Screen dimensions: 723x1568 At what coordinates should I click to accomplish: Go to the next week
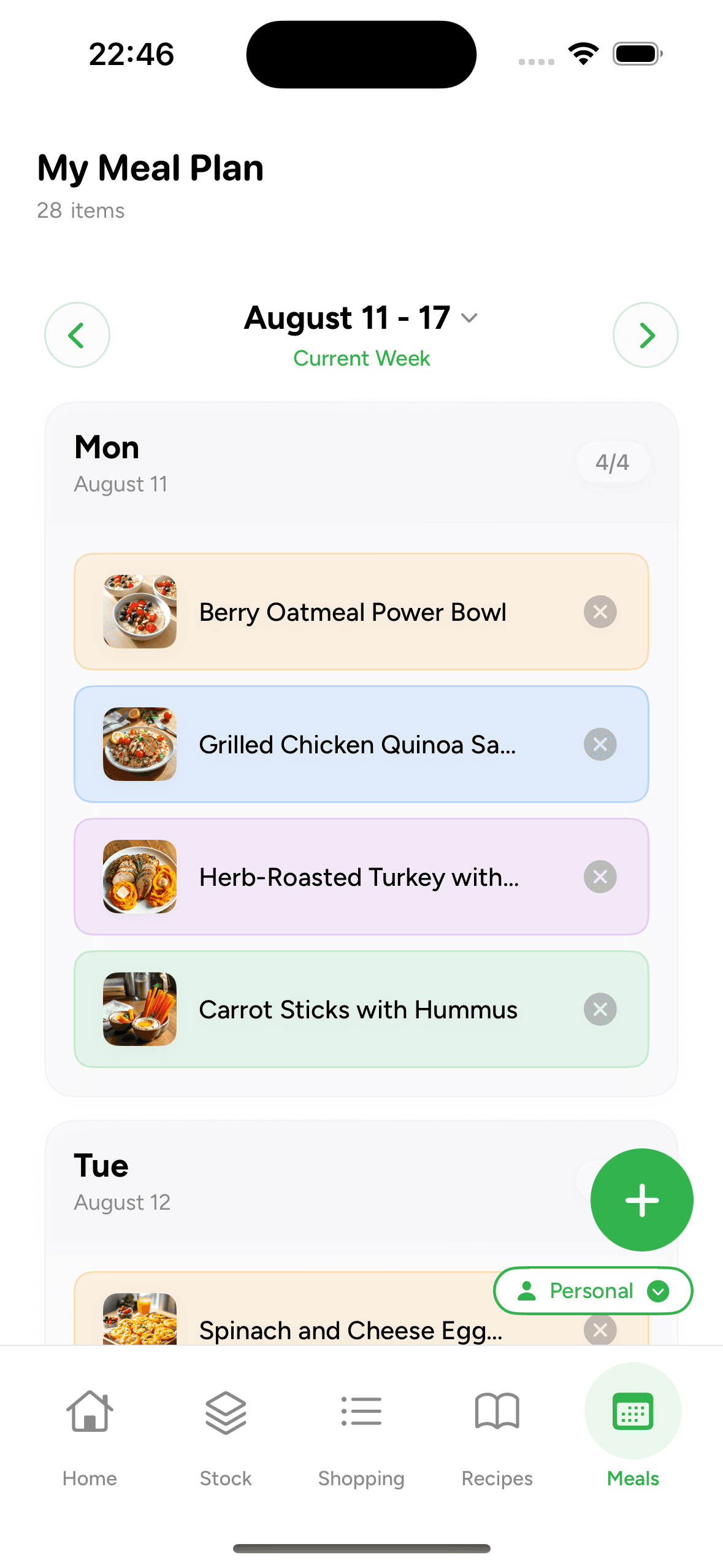click(x=645, y=335)
